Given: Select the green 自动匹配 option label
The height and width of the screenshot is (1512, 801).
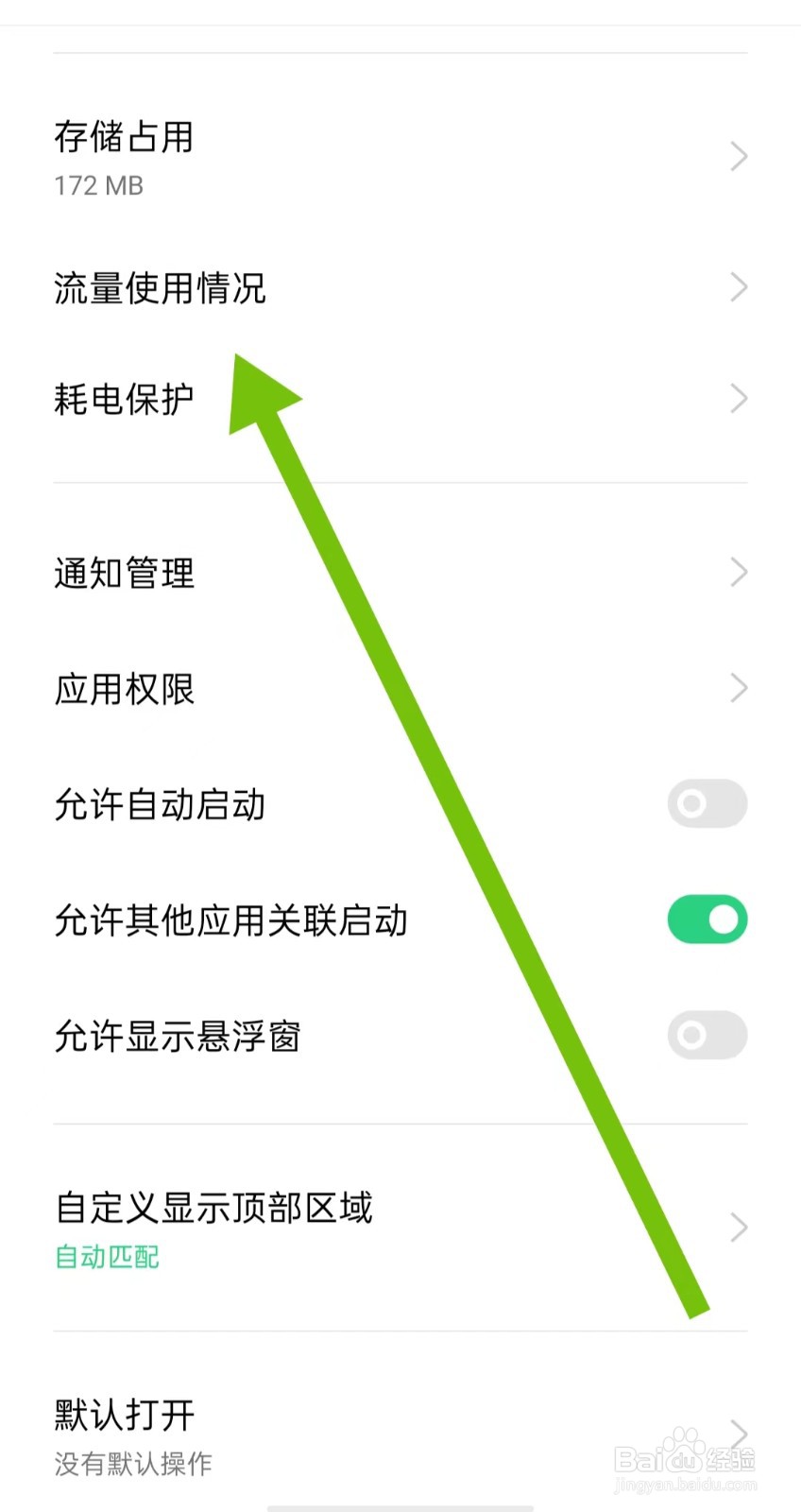Looking at the screenshot, I should click(106, 1257).
